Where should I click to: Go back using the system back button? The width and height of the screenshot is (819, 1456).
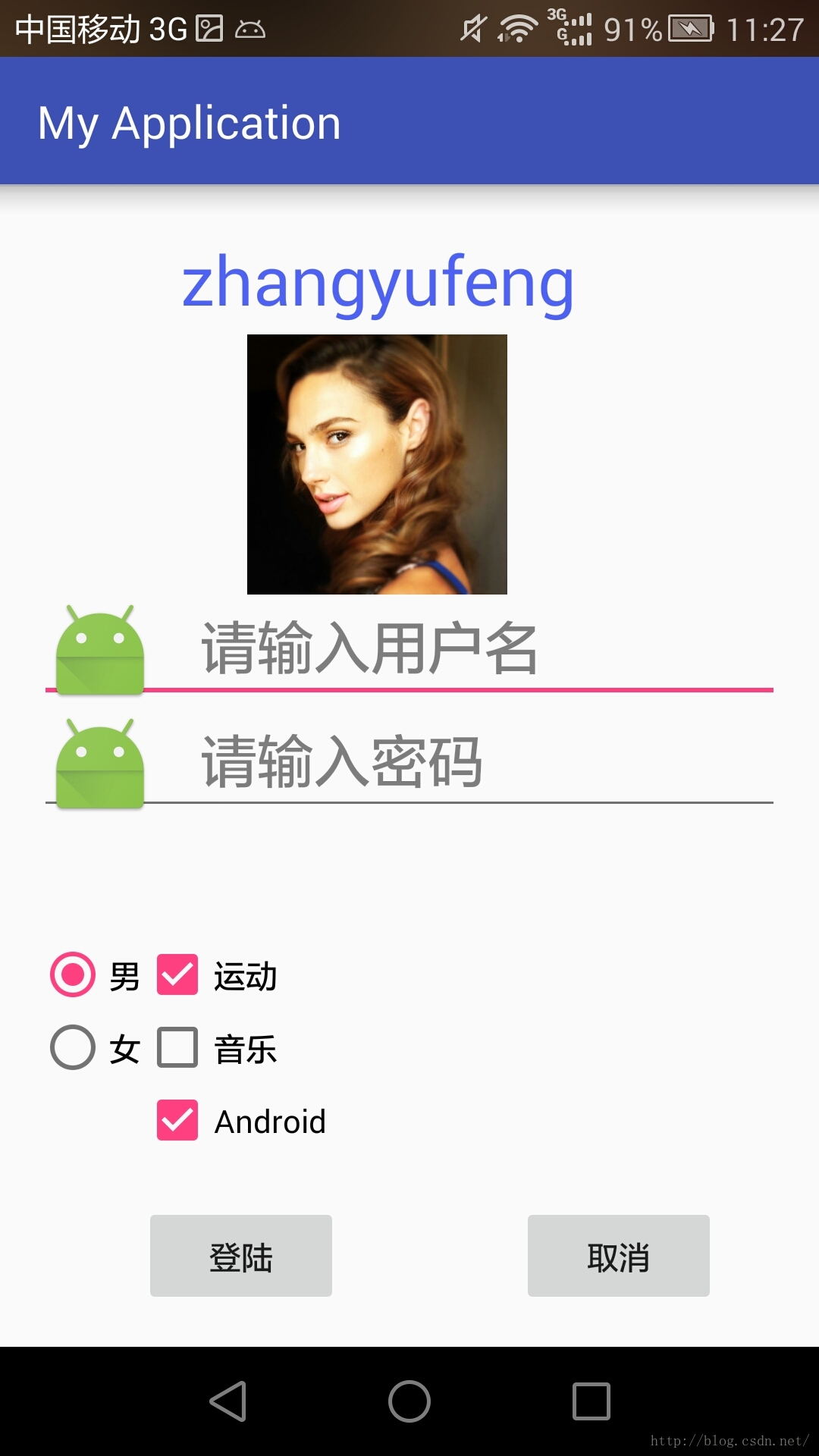(x=227, y=1401)
